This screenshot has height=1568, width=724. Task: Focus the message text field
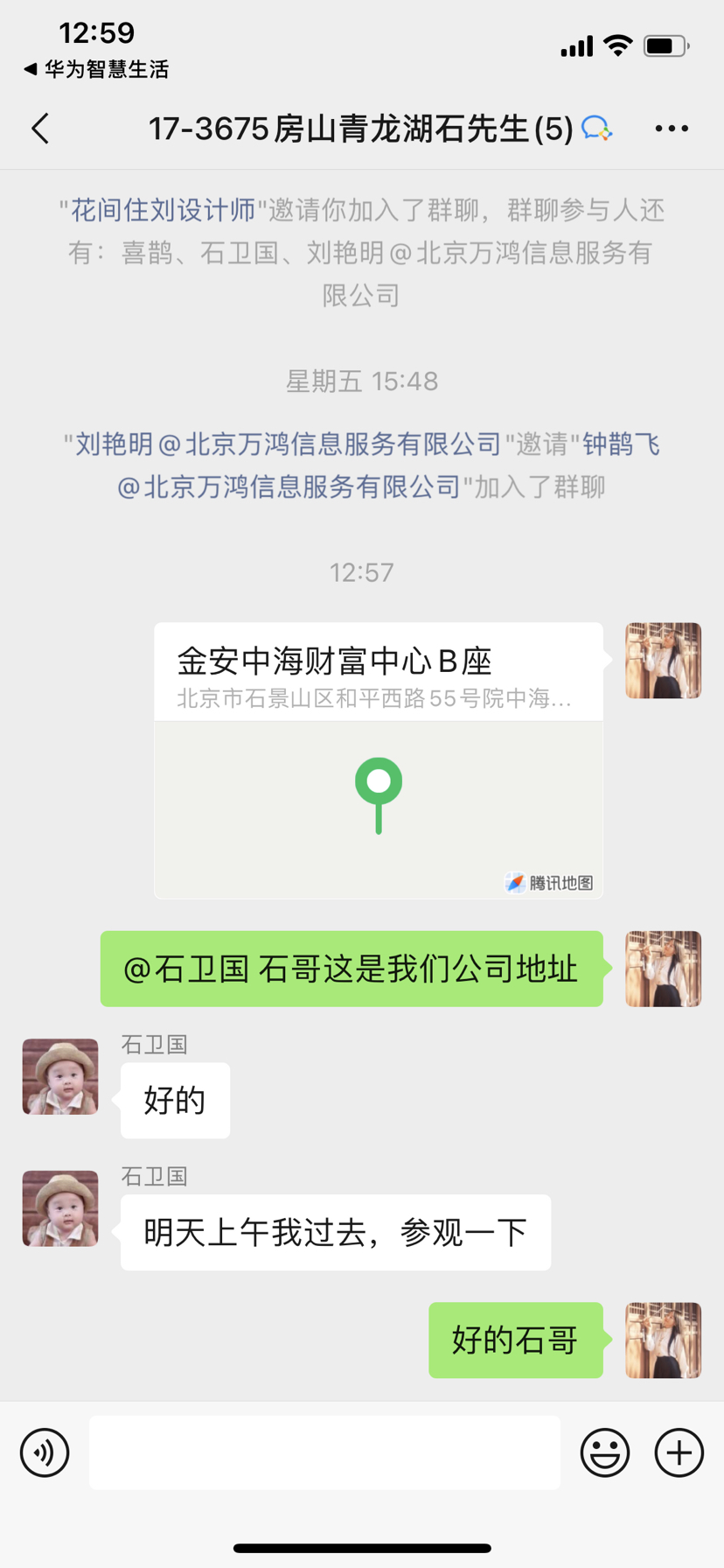[x=324, y=1452]
